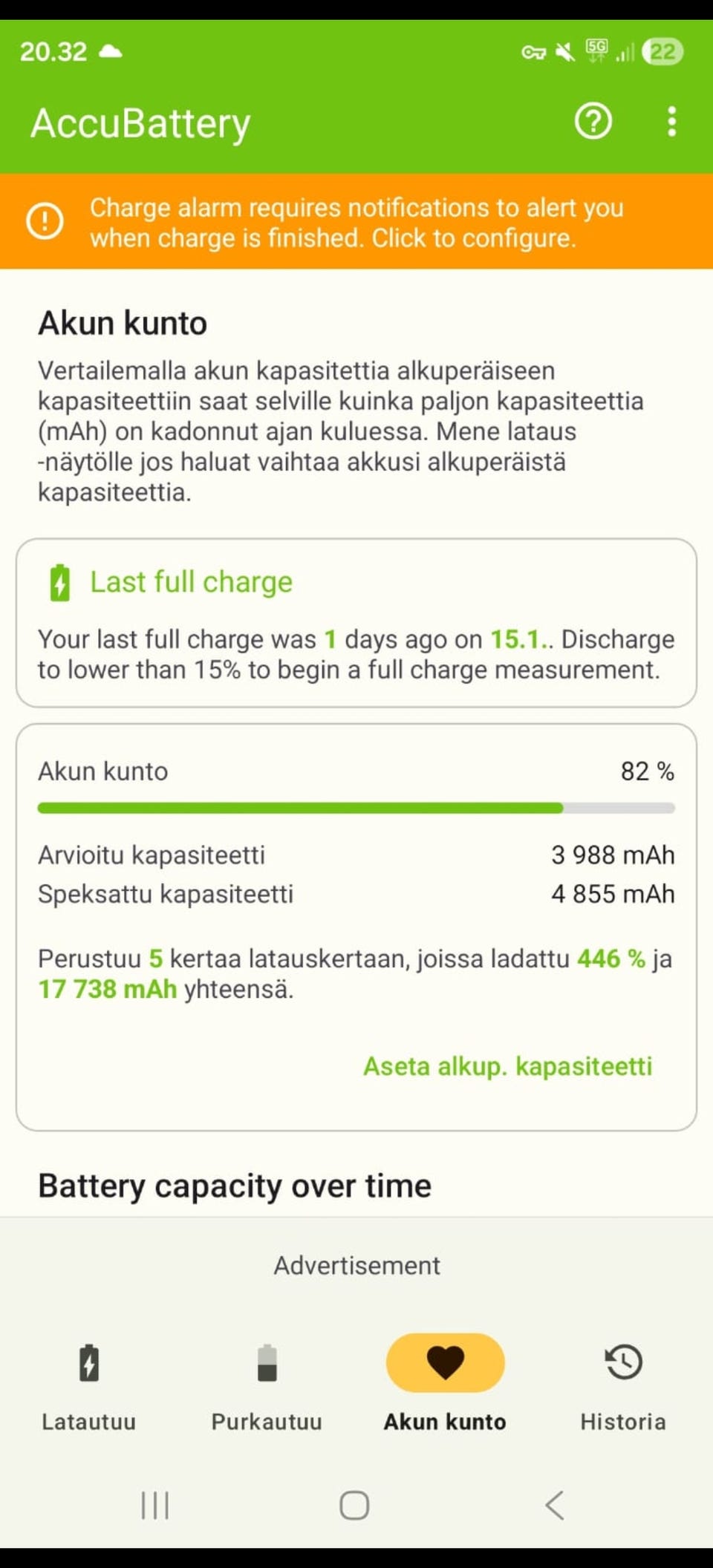The height and width of the screenshot is (1568, 713).
Task: Go back using system back button
Action: (554, 1506)
